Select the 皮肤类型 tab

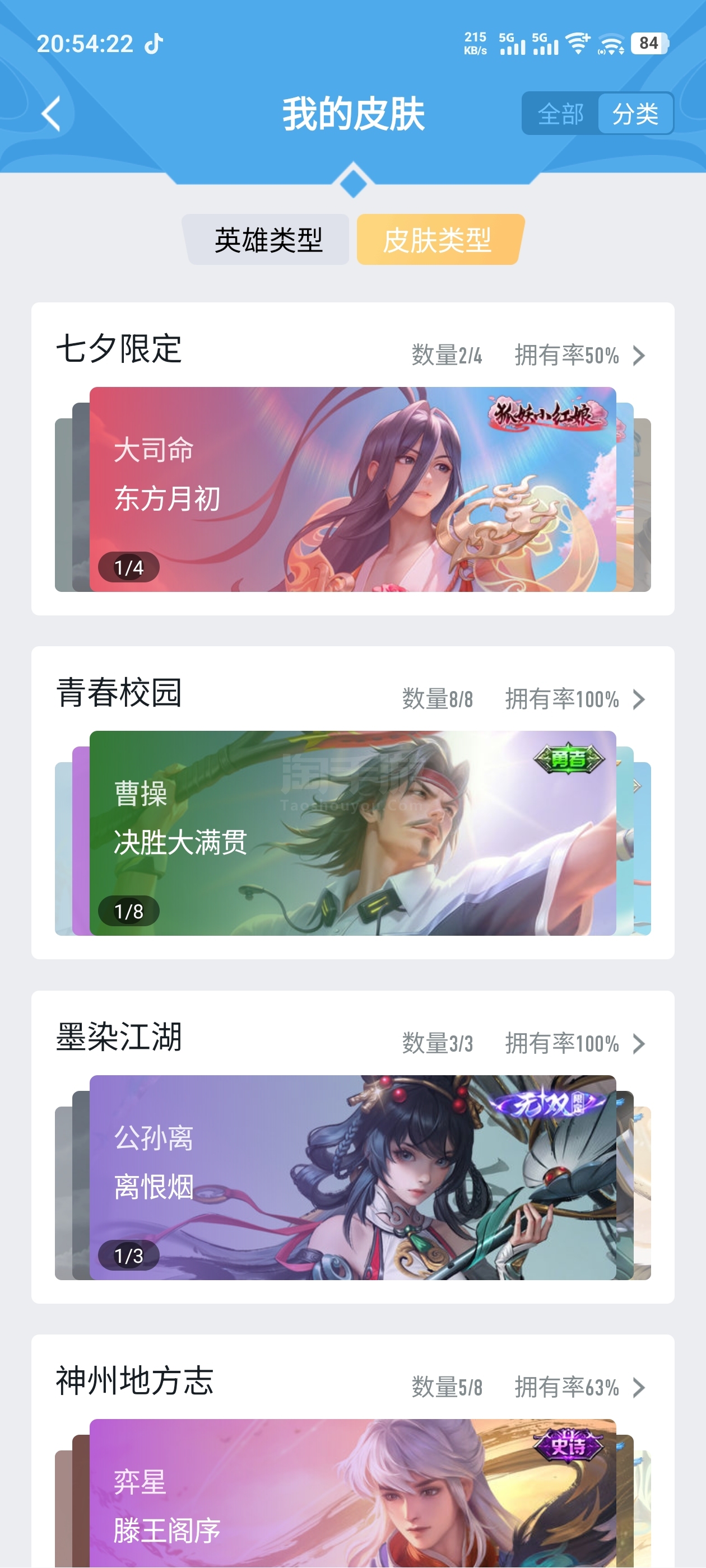tap(438, 240)
